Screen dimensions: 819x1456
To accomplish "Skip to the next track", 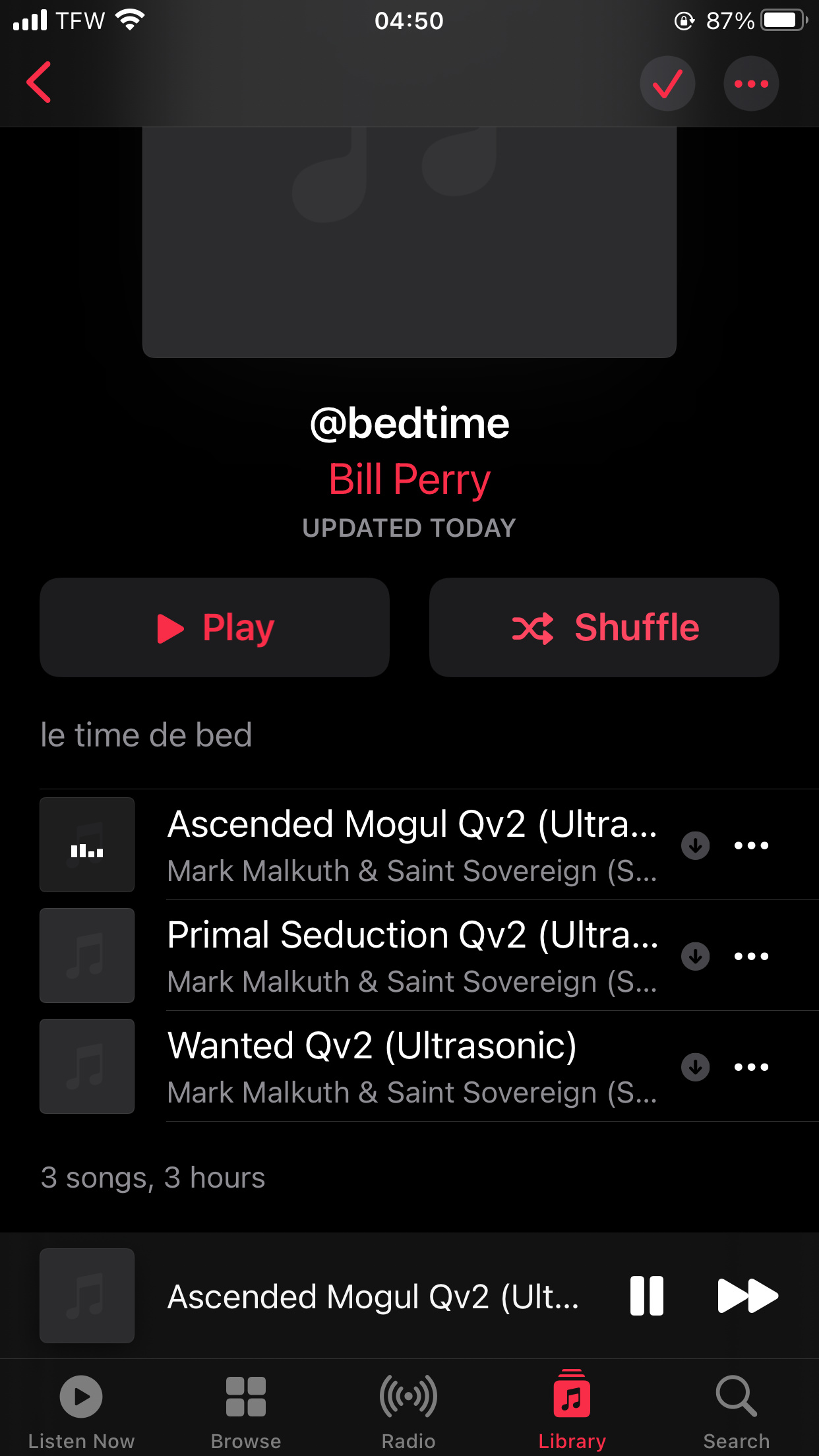I will [x=748, y=1296].
